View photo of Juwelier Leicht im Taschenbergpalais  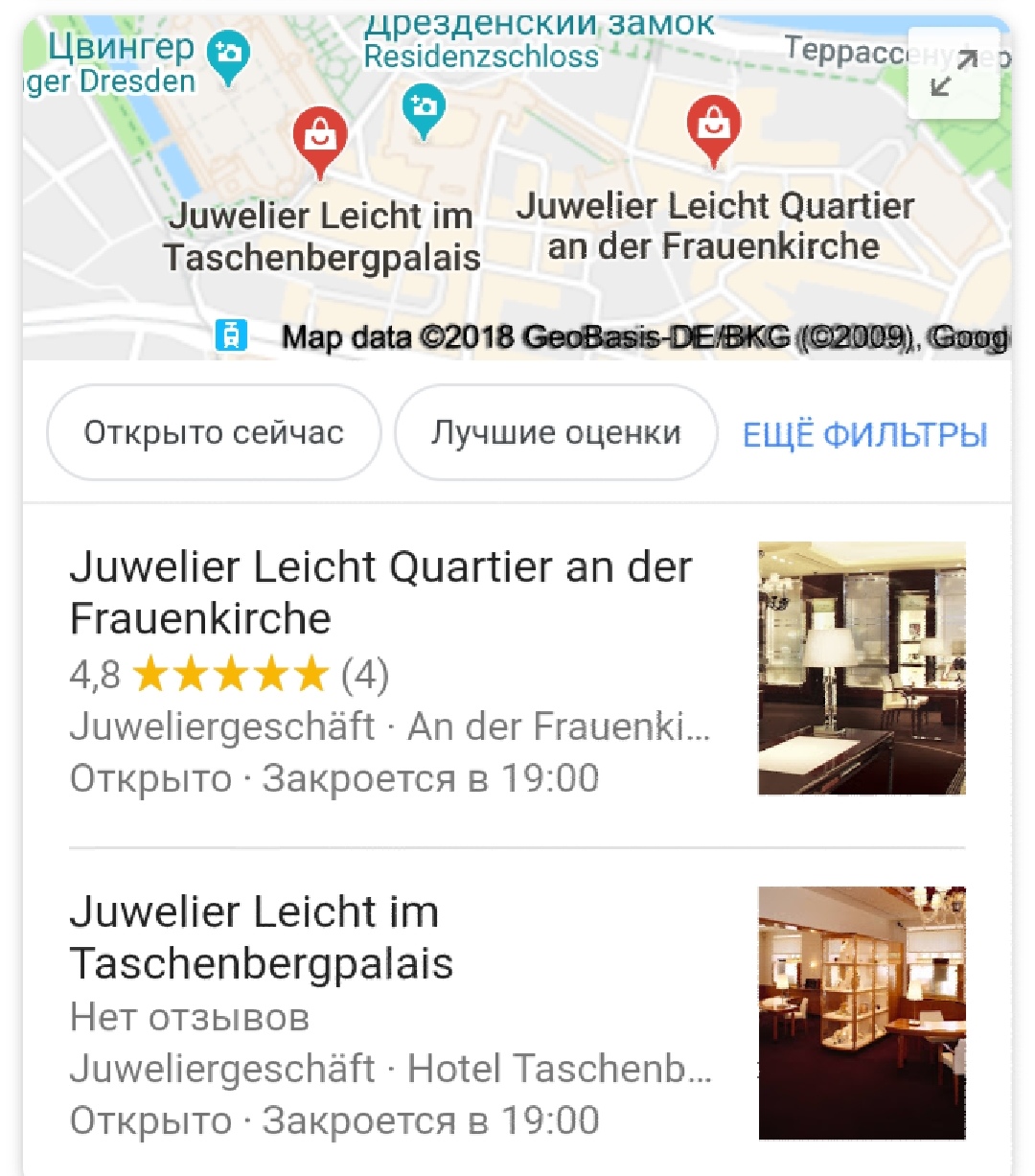click(x=861, y=1013)
